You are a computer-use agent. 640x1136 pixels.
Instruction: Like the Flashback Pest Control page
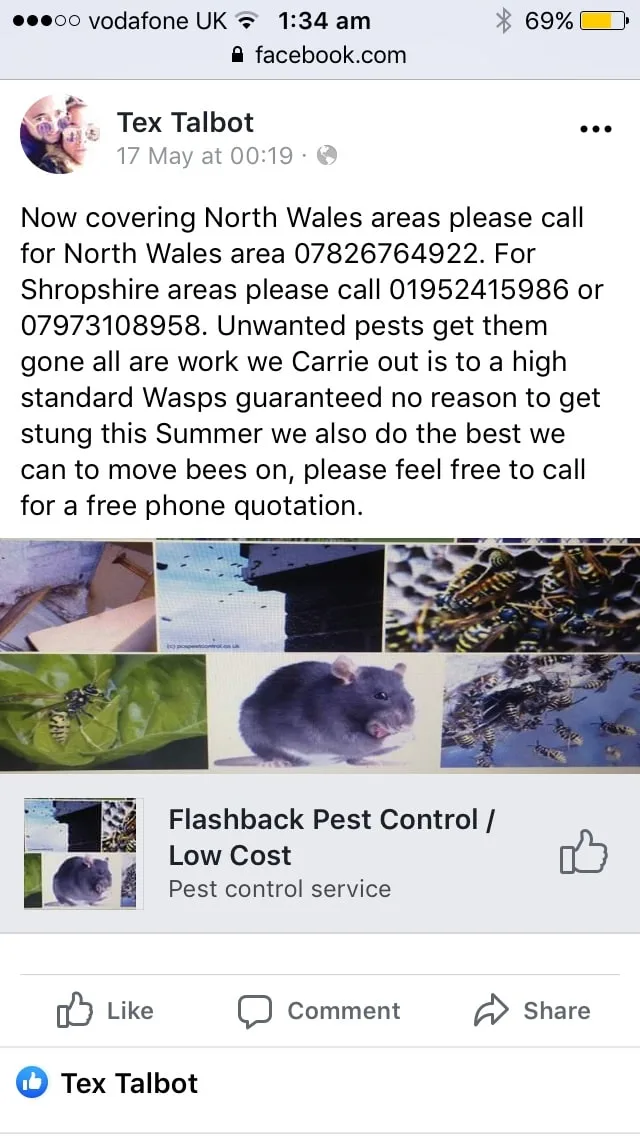pos(583,853)
